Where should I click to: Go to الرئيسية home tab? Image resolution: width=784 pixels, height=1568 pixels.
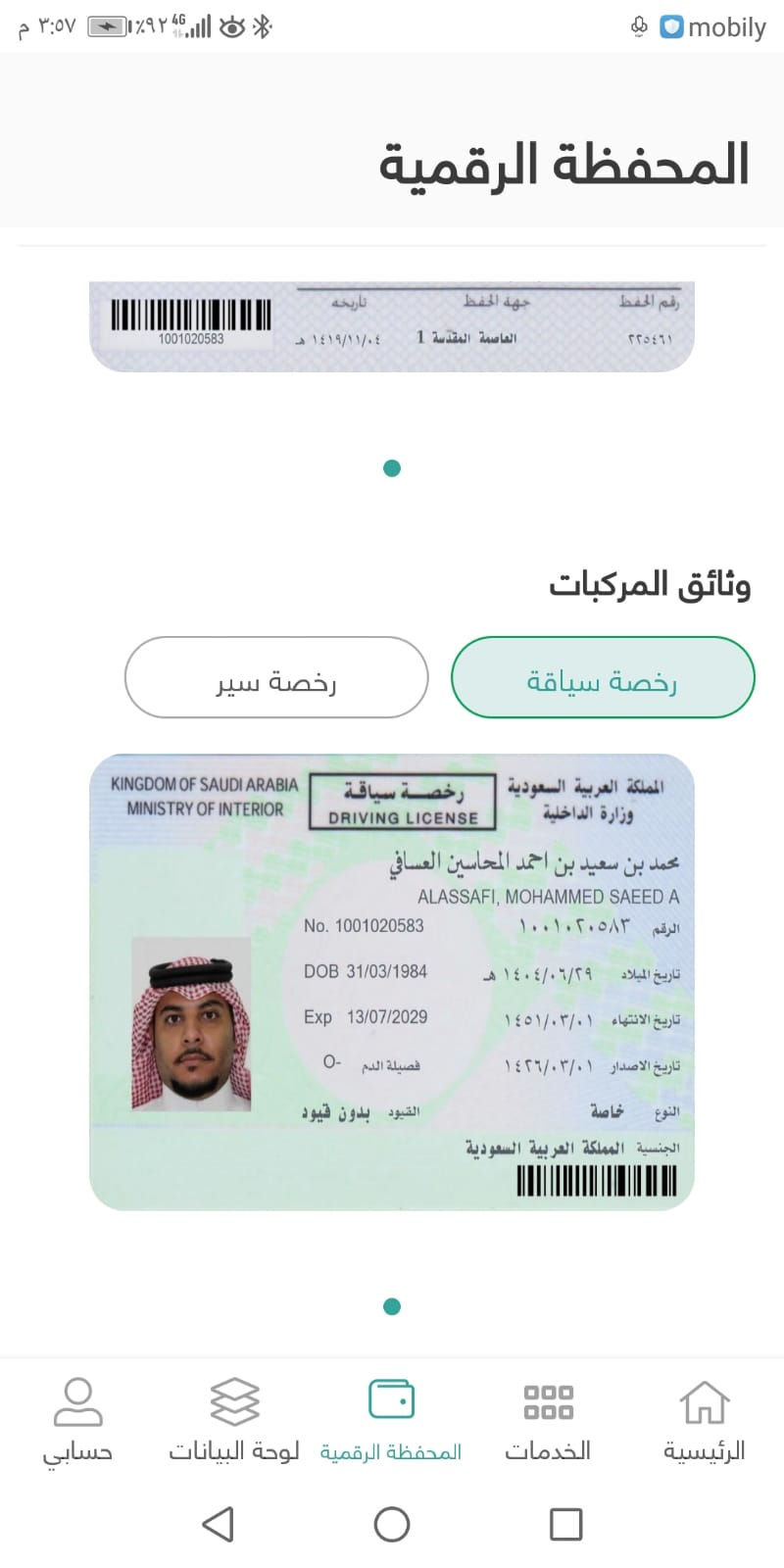click(x=705, y=1419)
